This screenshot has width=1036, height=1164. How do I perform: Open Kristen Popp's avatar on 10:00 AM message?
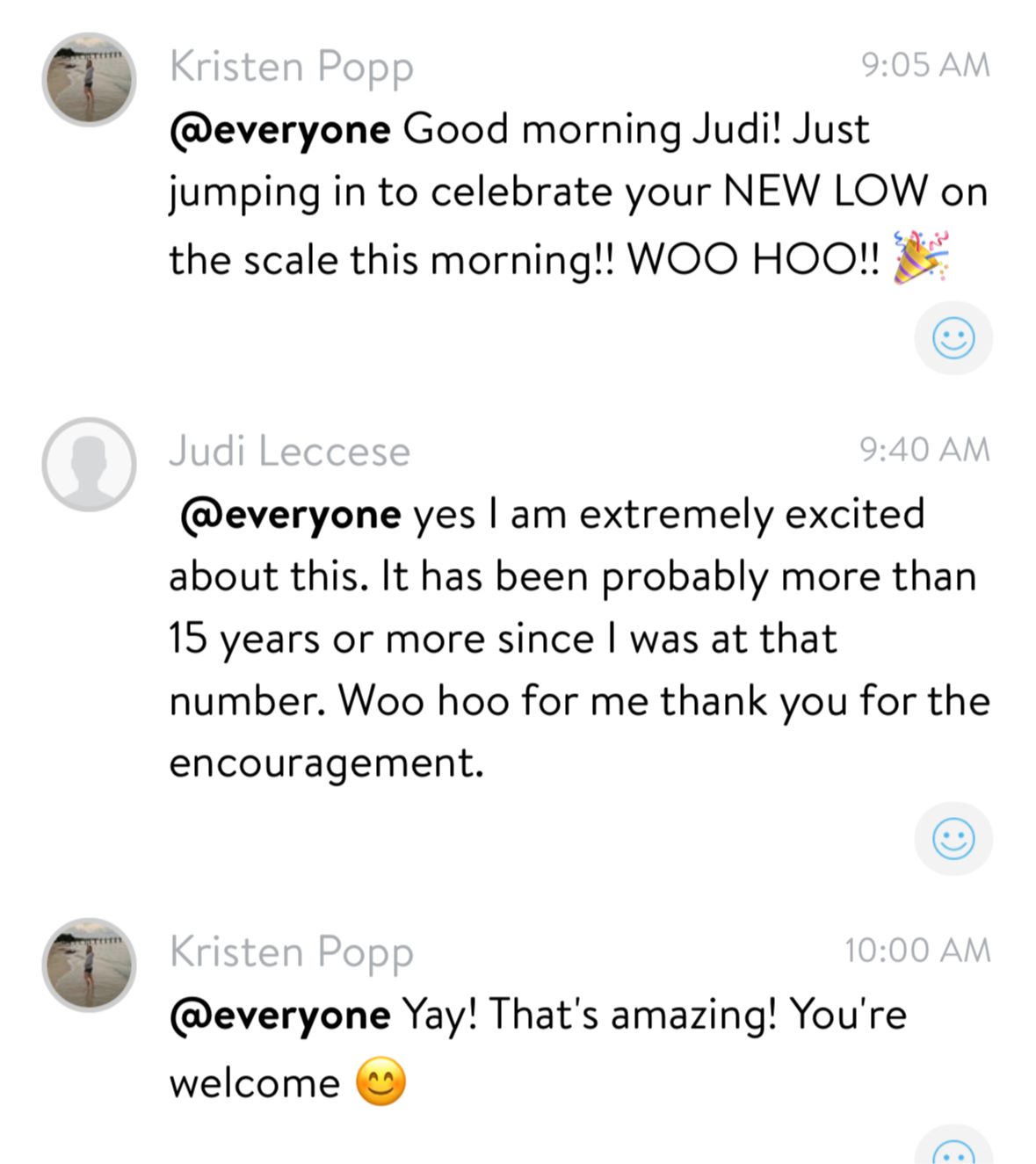(89, 965)
